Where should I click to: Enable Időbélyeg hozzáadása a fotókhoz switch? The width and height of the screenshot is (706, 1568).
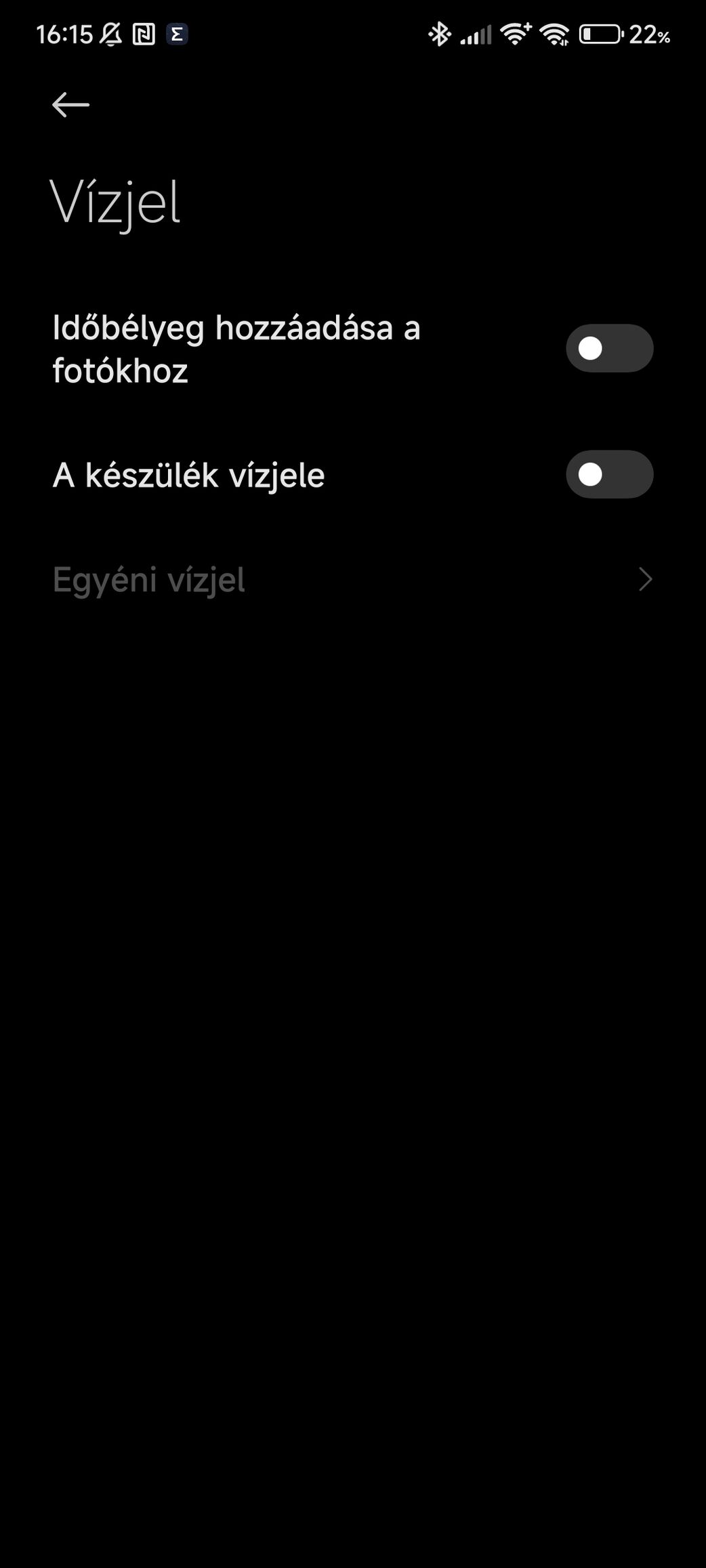[x=609, y=348]
